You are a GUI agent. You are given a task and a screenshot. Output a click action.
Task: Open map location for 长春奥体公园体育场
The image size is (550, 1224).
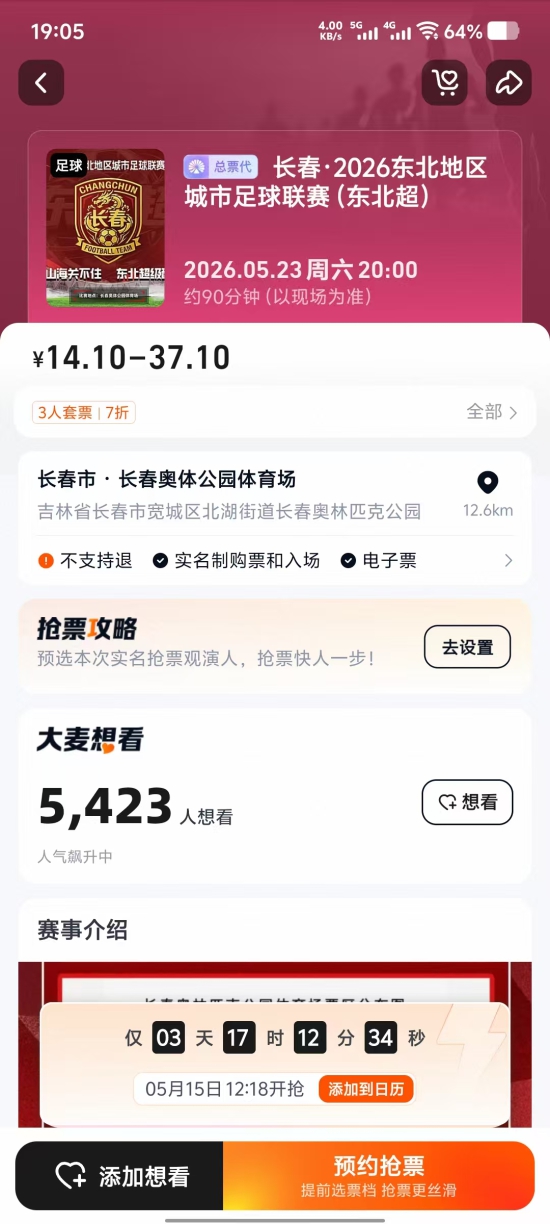pyautogui.click(x=487, y=494)
